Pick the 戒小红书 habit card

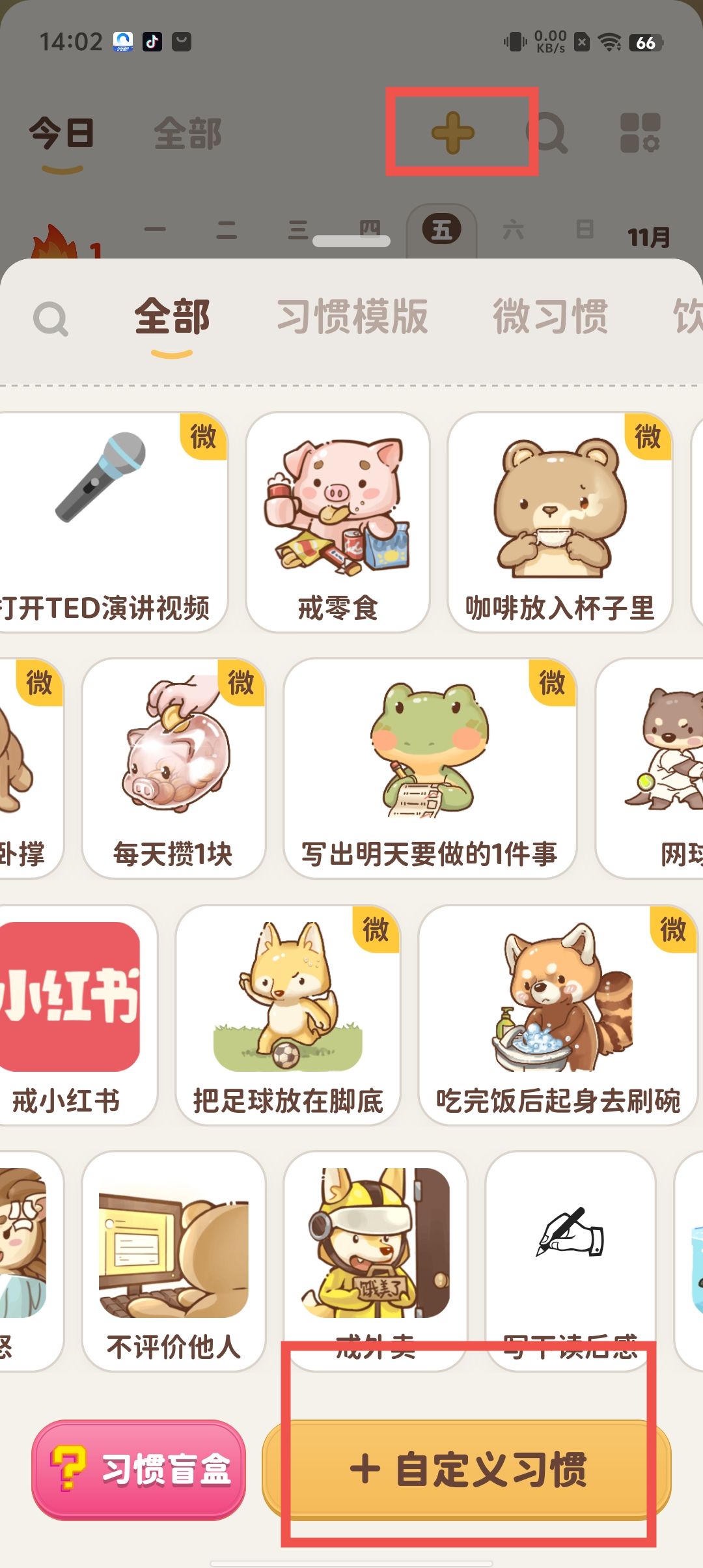pyautogui.click(x=72, y=1015)
